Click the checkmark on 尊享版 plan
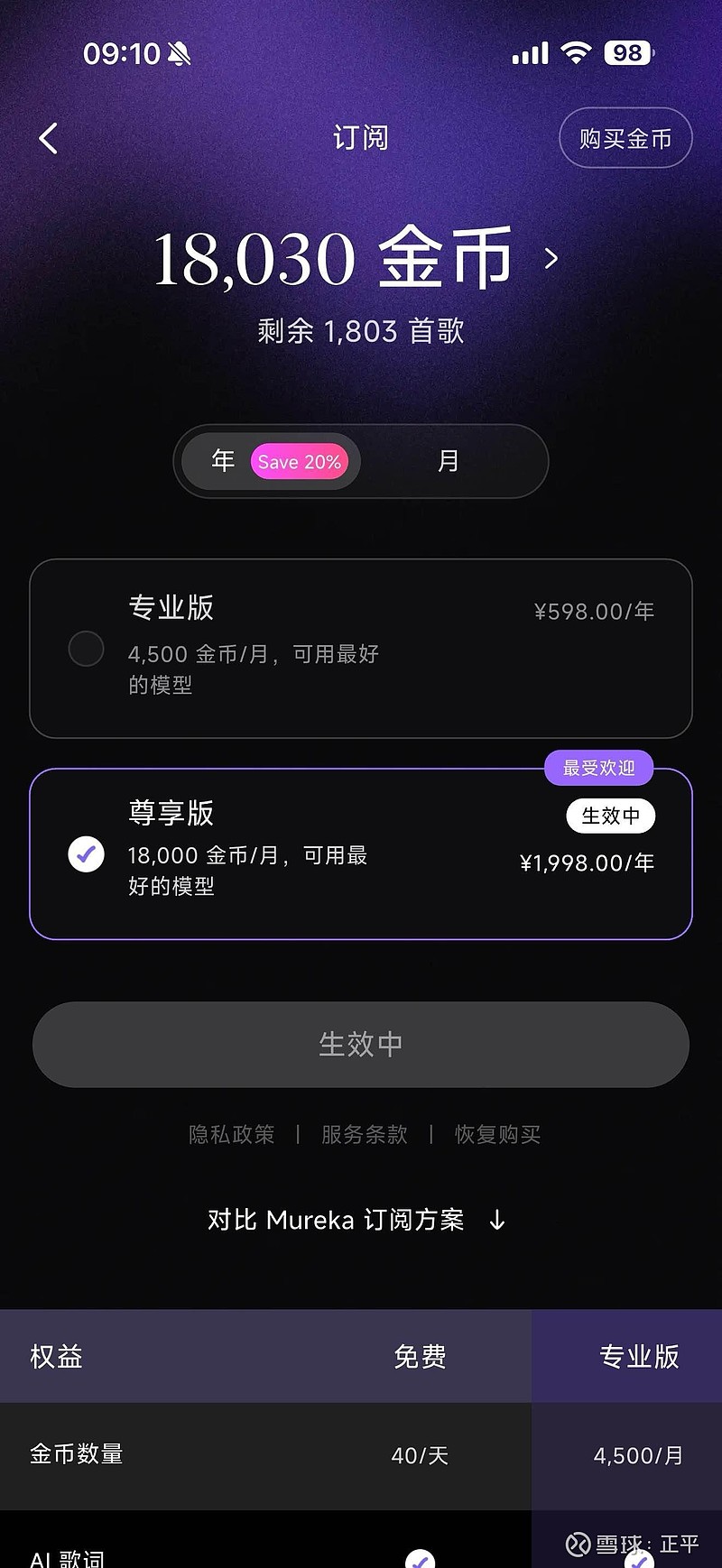 [86, 853]
